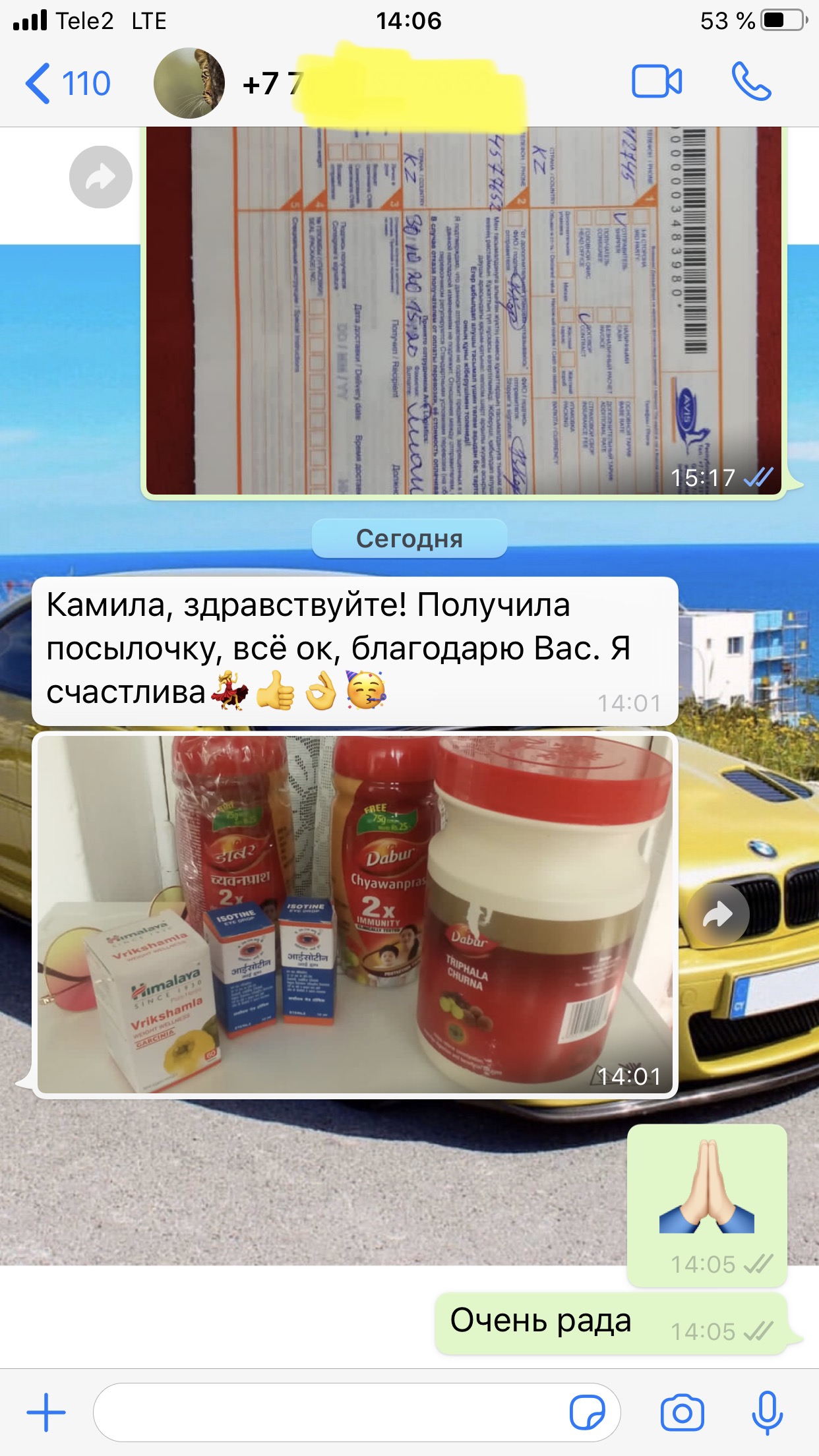This screenshot has width=819, height=1456.
Task: Forward the Dabur products photo
Action: 718,915
